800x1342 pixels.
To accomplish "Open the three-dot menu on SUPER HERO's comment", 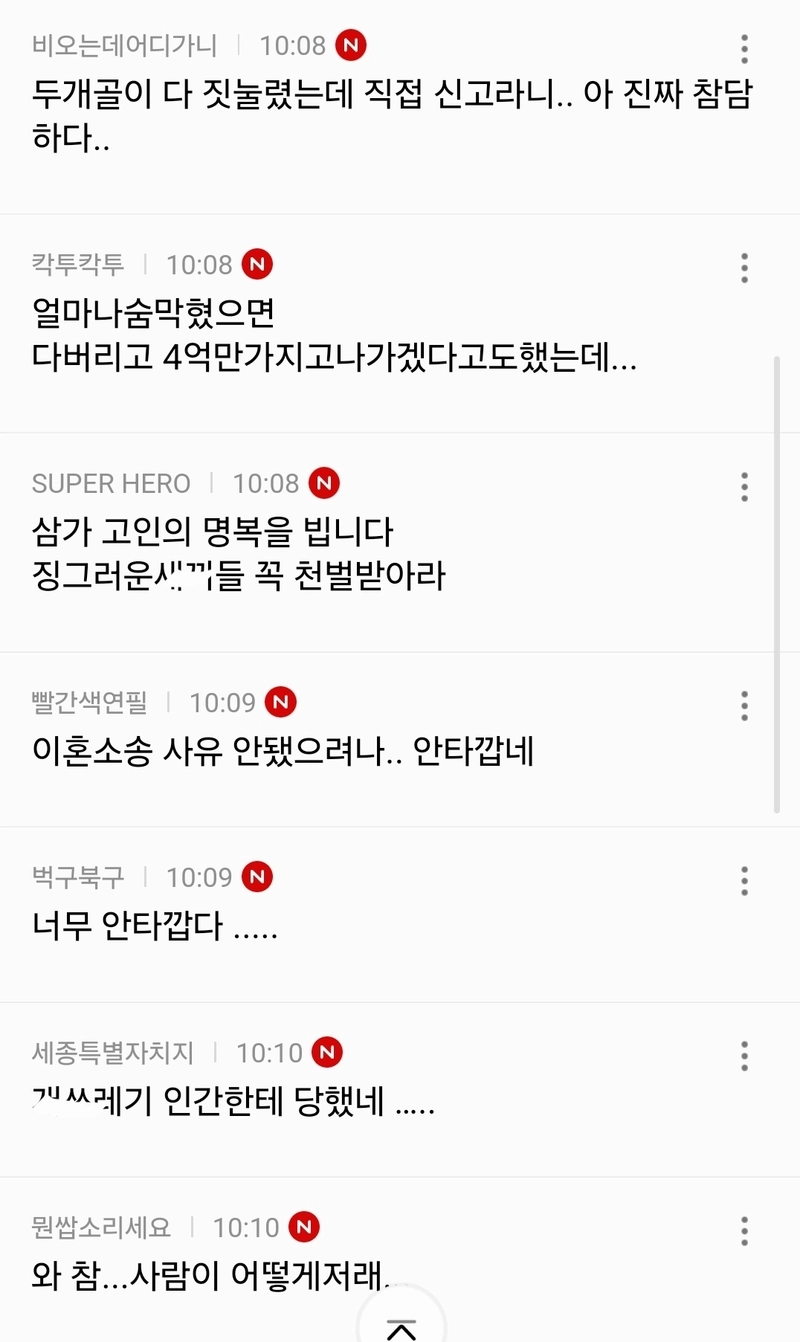I will pyautogui.click(x=744, y=487).
